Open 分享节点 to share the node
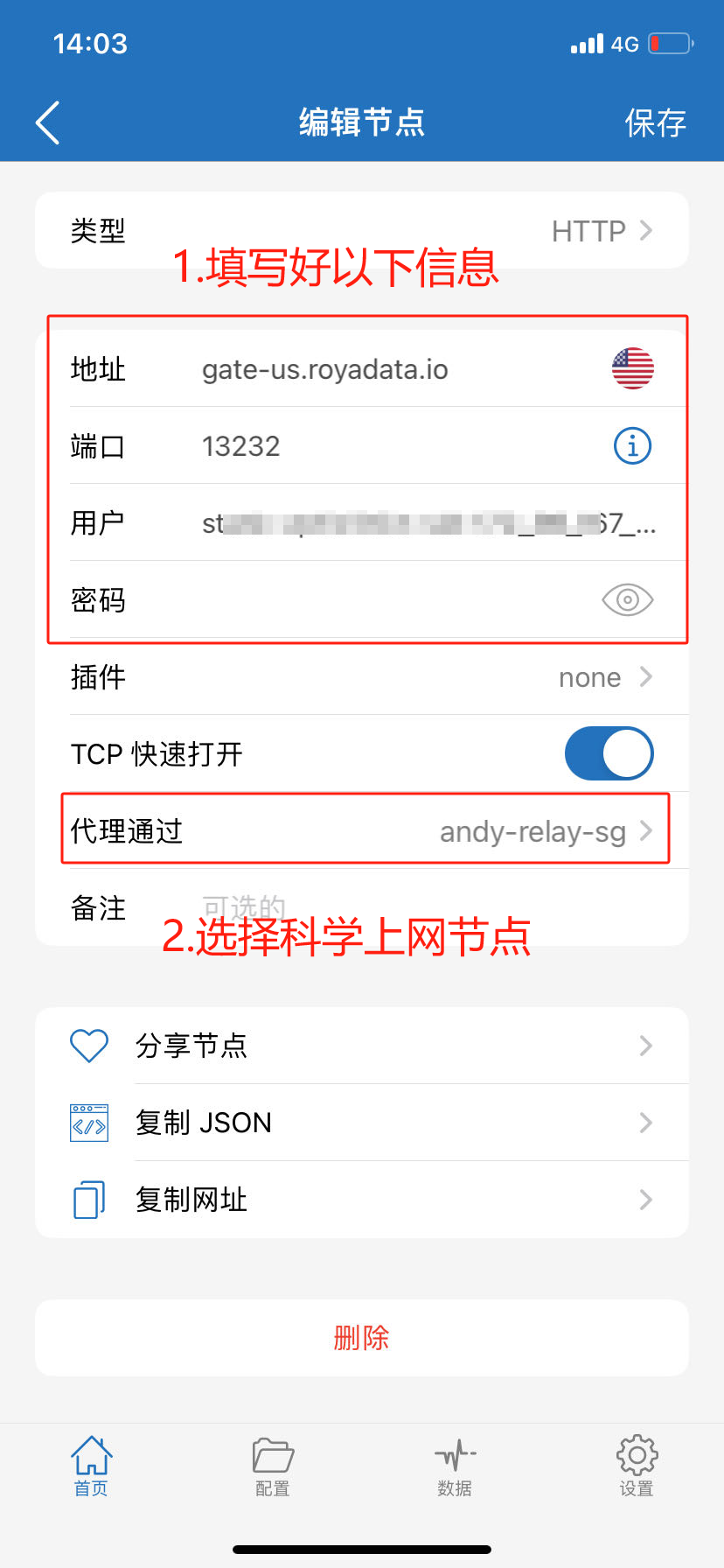The height and width of the screenshot is (1568, 724). tap(362, 1046)
